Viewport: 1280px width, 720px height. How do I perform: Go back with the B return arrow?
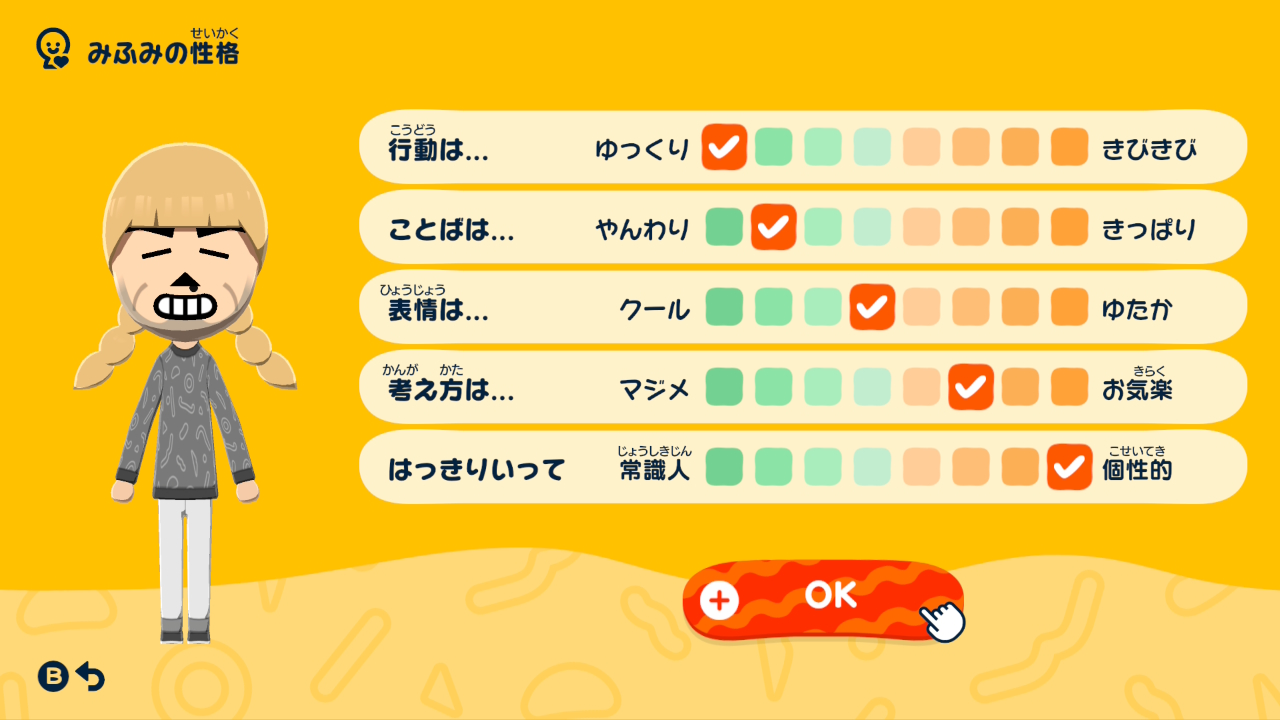tap(72, 677)
